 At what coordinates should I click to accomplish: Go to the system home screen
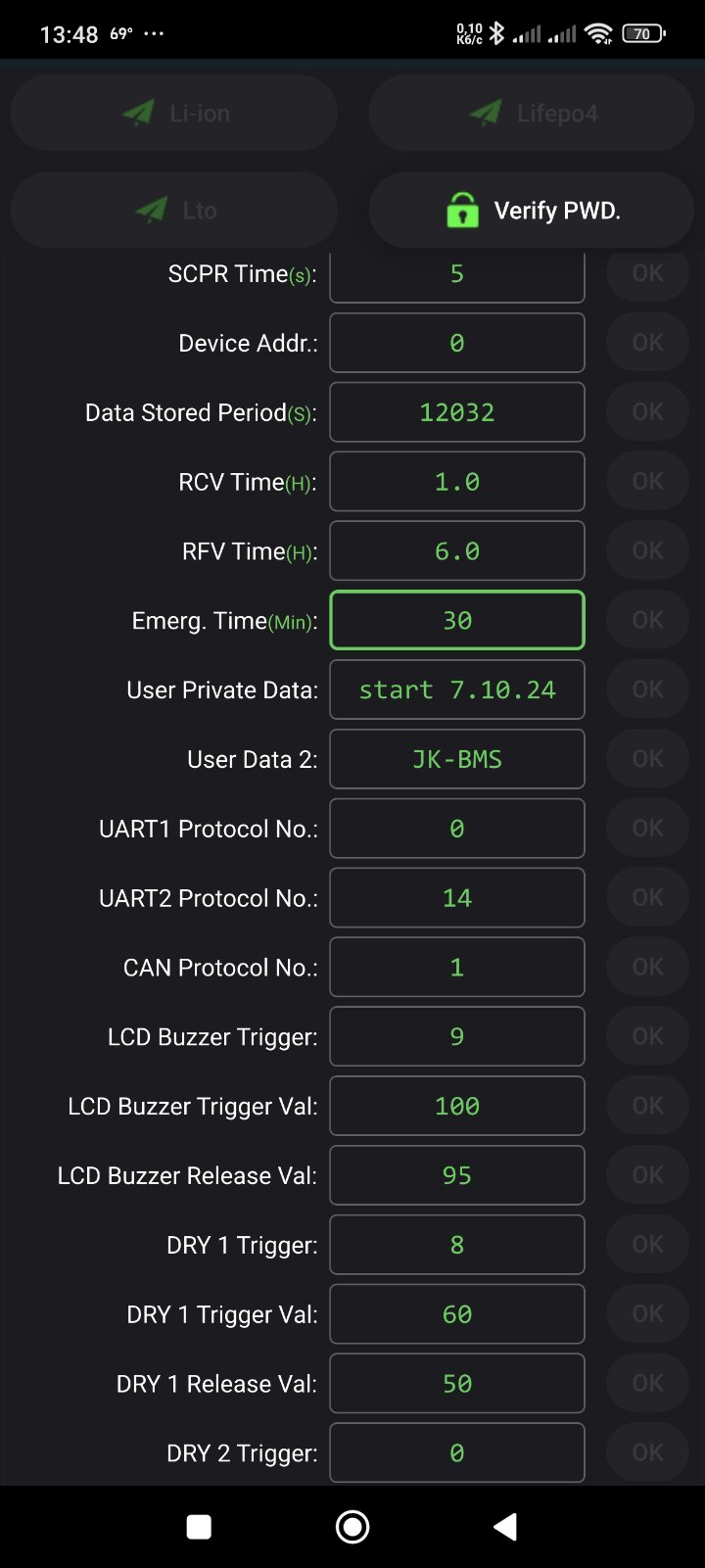tap(352, 1527)
